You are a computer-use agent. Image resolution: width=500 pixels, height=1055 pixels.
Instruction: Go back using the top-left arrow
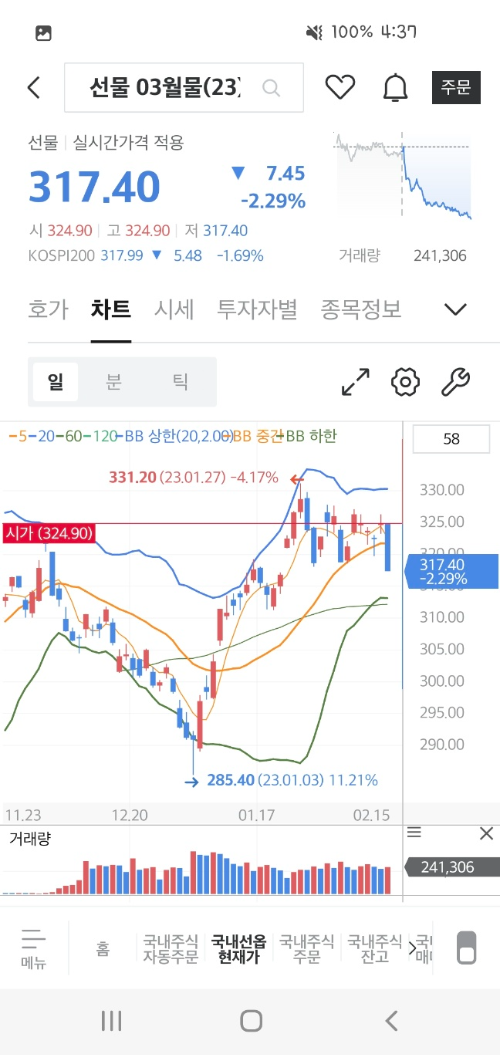(34, 87)
